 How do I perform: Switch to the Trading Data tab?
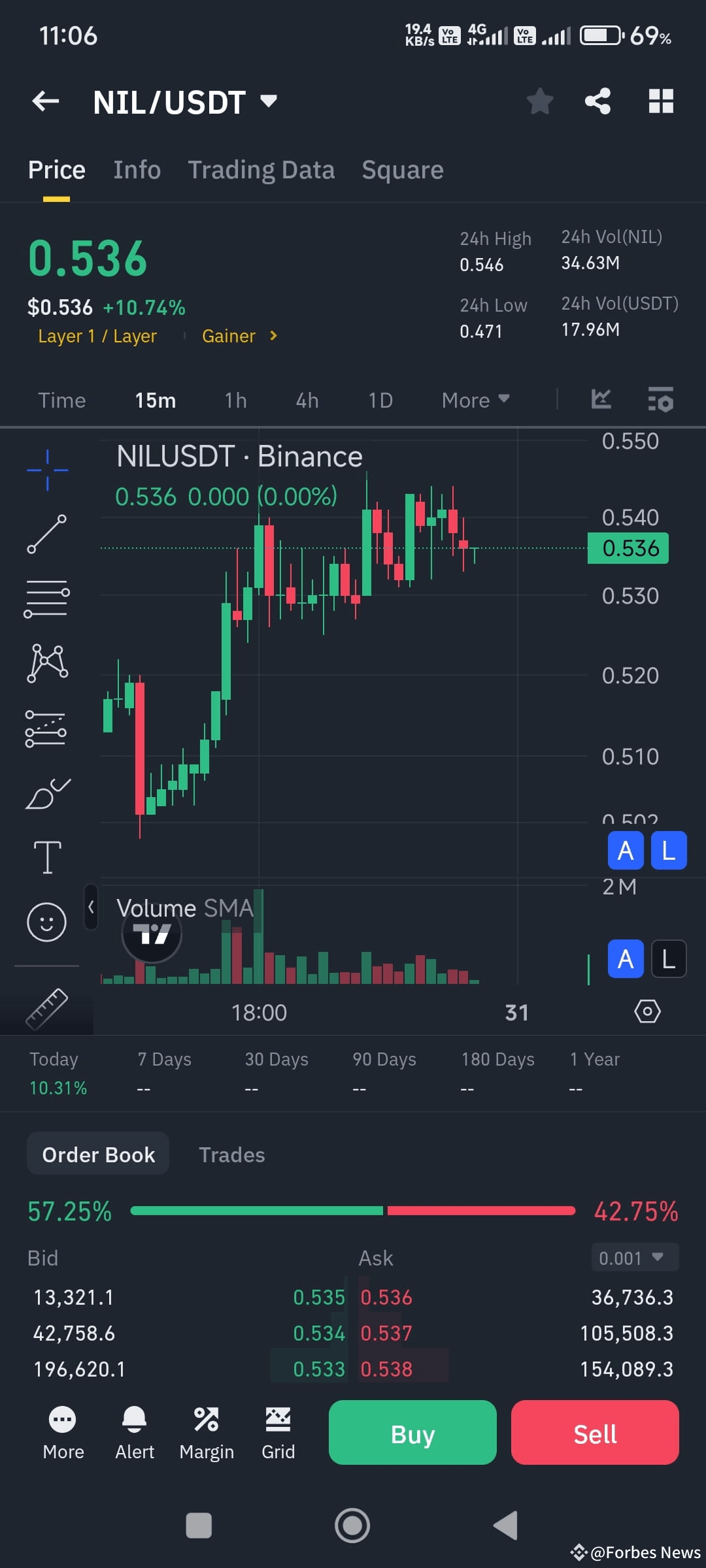(261, 169)
